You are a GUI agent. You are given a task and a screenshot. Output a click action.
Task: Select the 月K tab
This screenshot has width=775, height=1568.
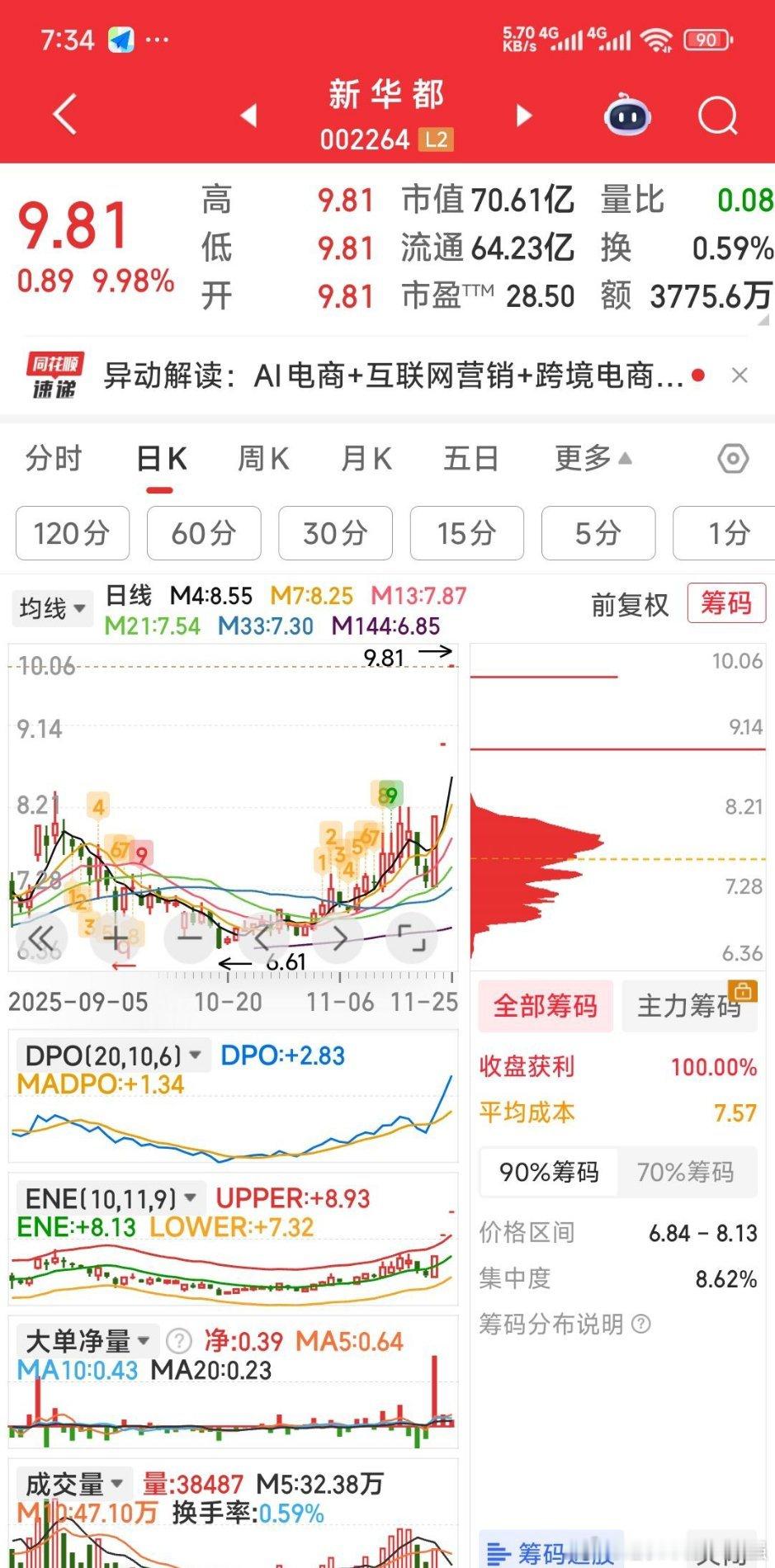click(x=366, y=458)
